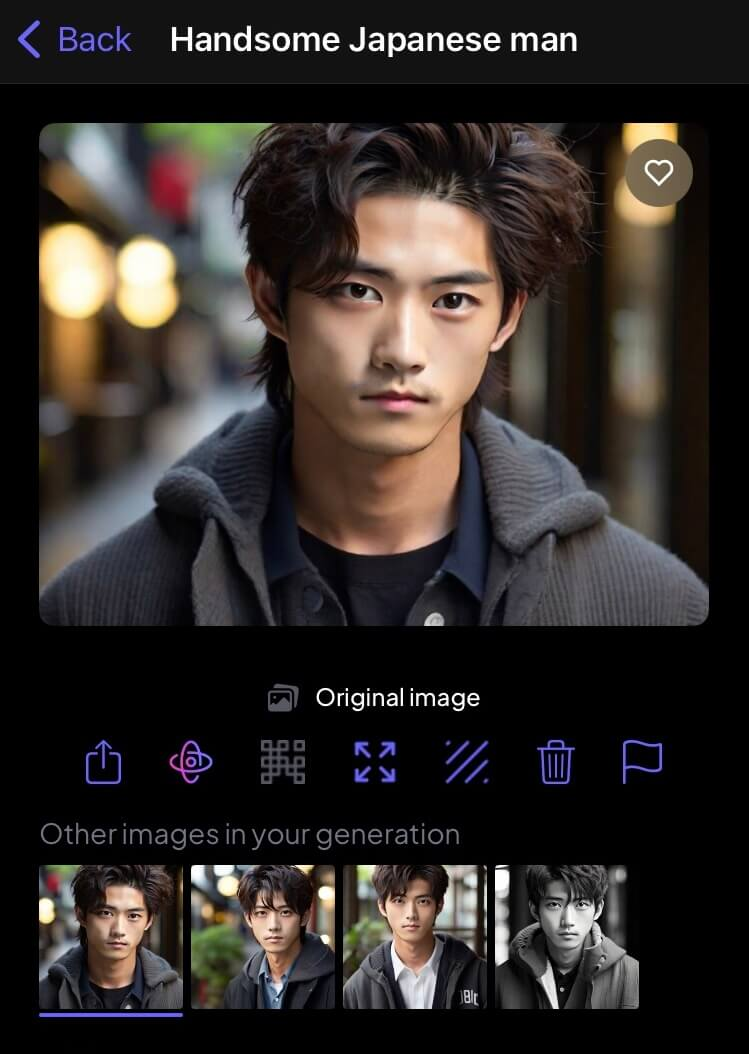
Task: Select the second thumbnail with the blue shirt
Action: coord(263,936)
